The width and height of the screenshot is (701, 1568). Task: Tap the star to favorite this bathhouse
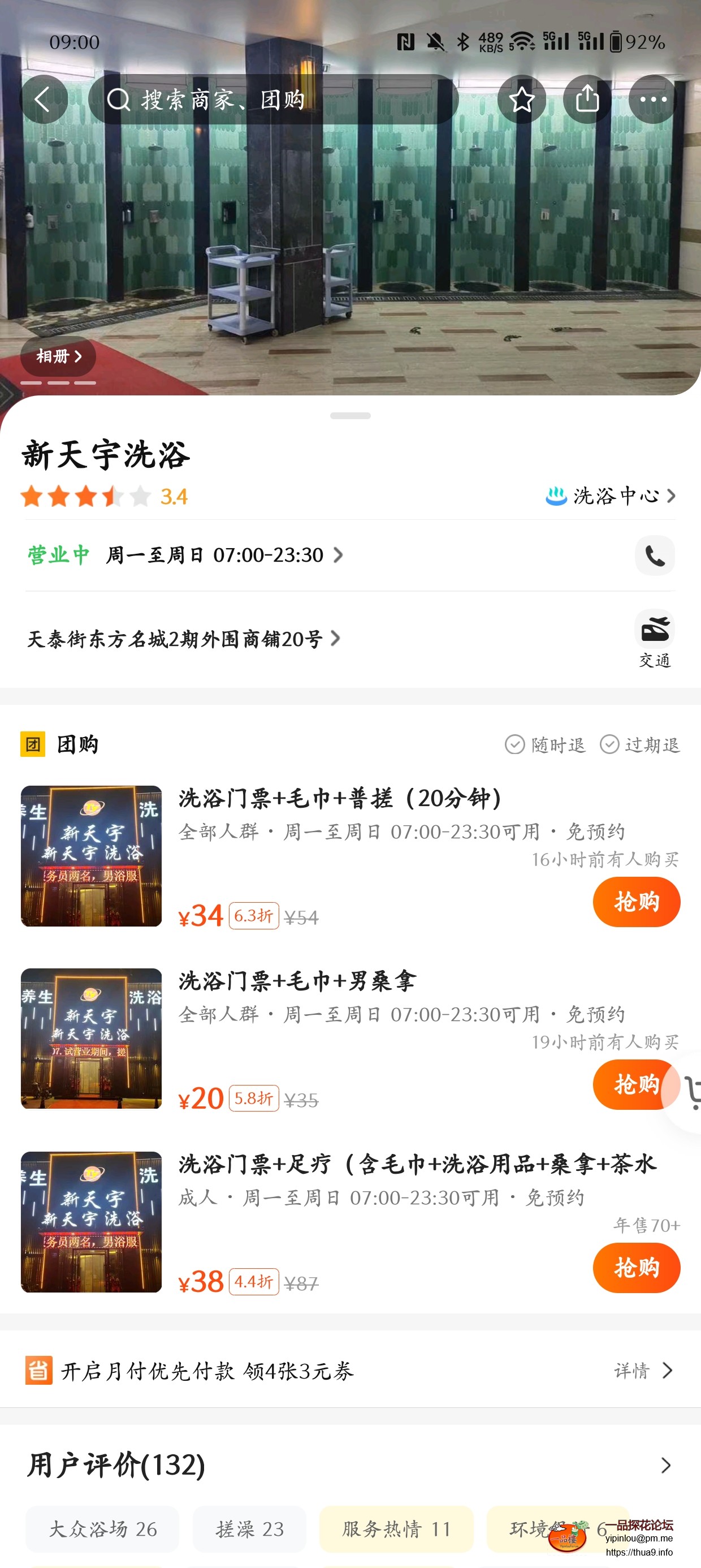point(522,100)
